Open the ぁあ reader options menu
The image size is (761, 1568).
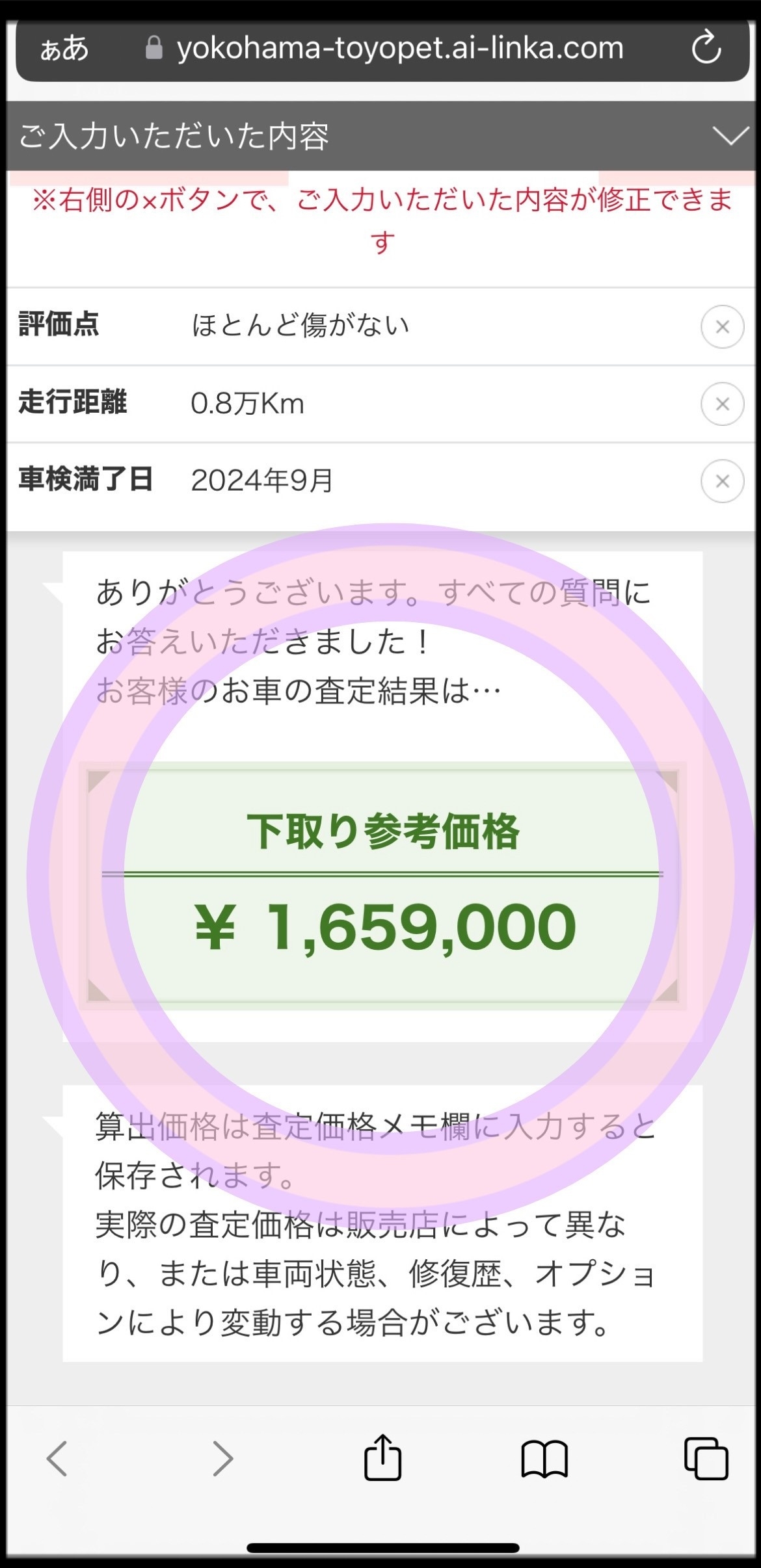64,49
